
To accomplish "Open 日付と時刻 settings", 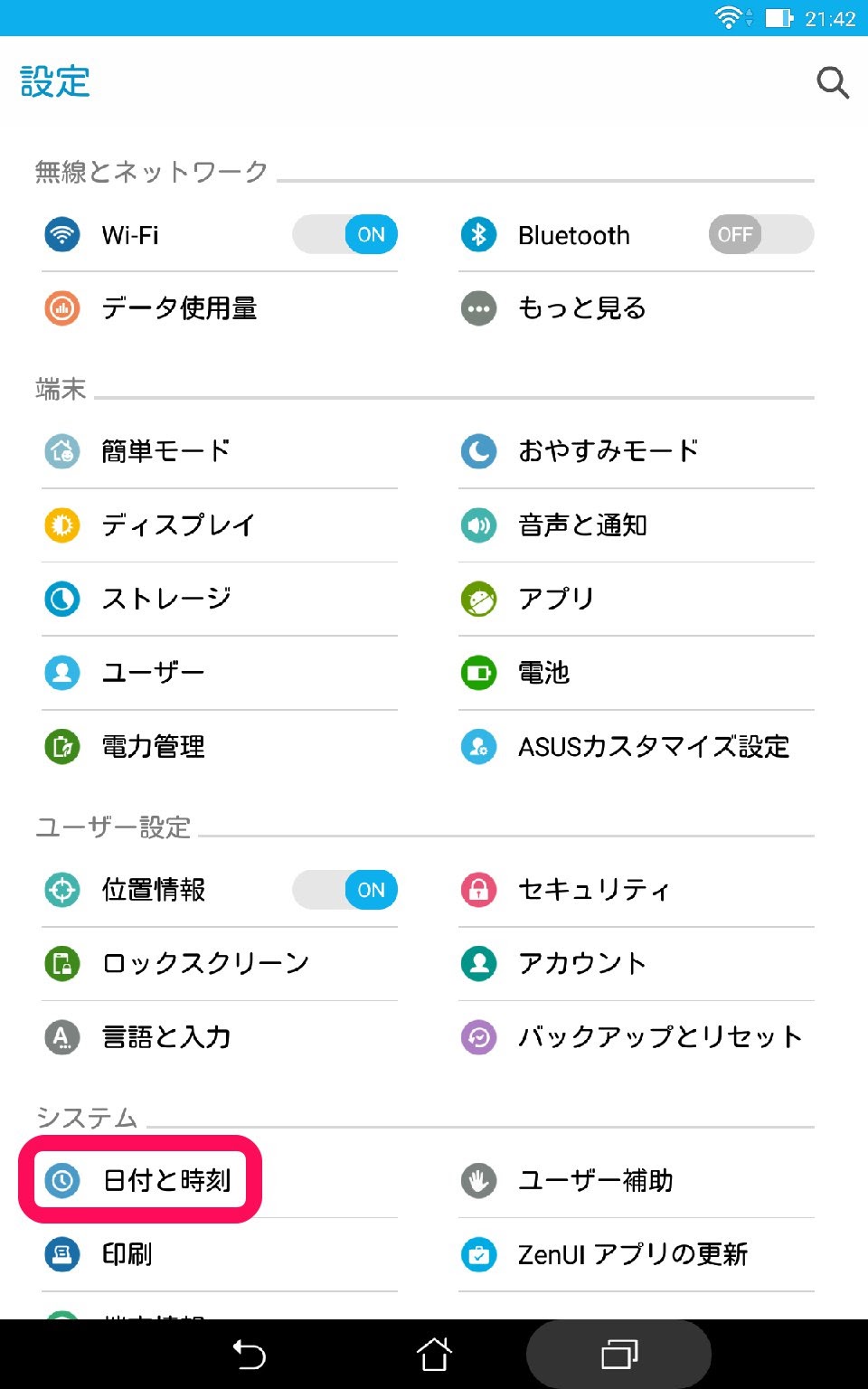I will click(166, 1180).
